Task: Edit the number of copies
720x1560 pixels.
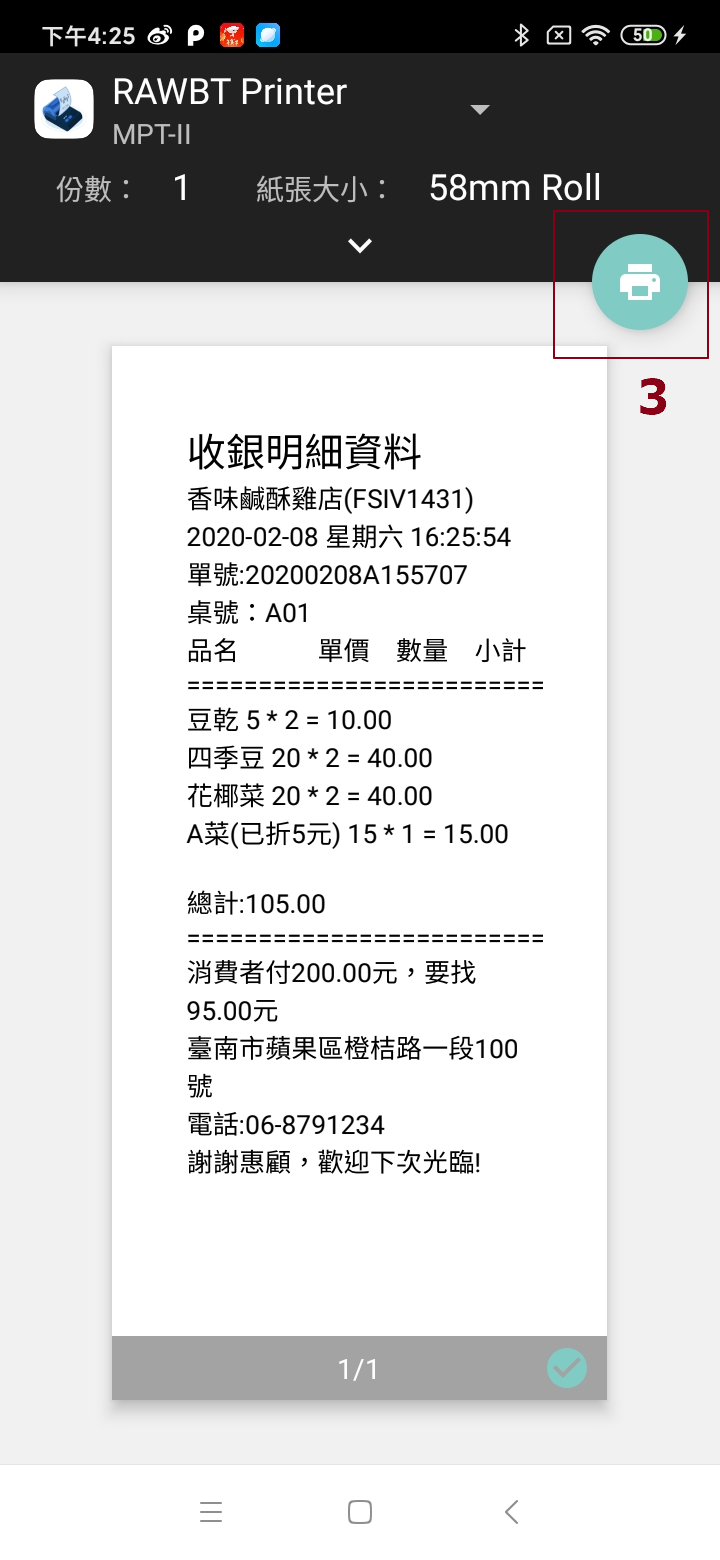Action: (x=181, y=188)
